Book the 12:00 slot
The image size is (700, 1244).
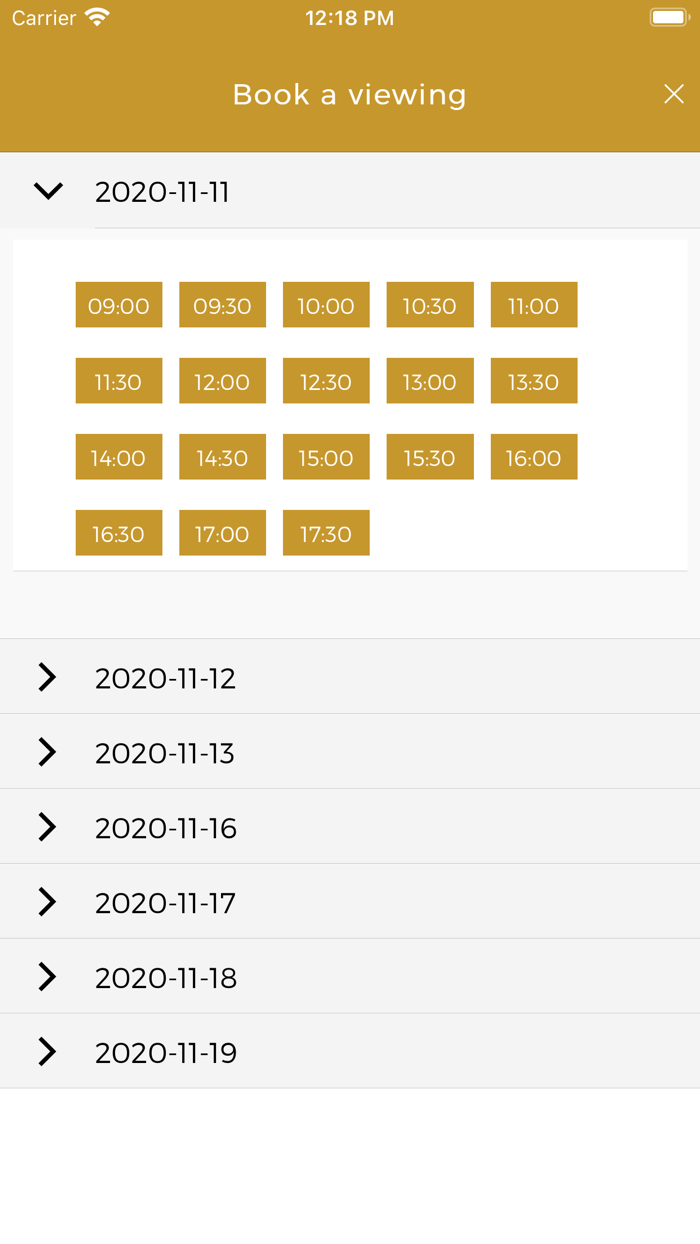click(x=222, y=381)
